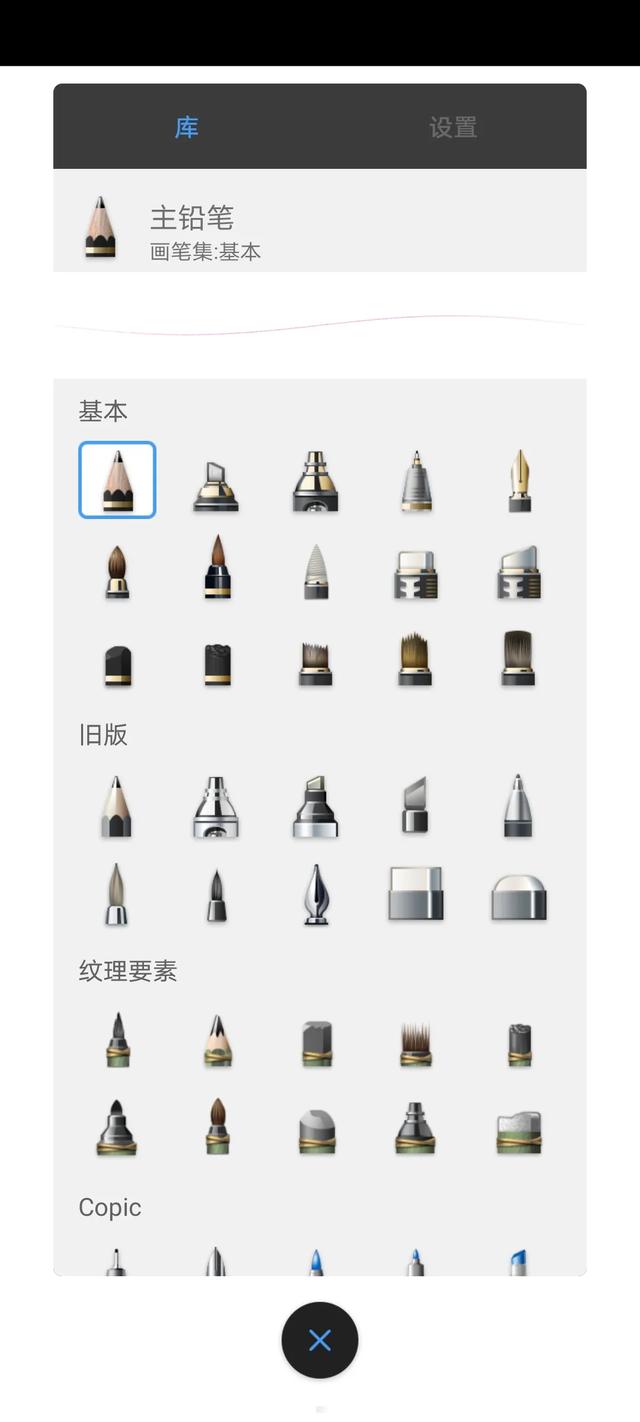Select the gray cone smudge tool in 基本
The image size is (640, 1422).
(316, 572)
